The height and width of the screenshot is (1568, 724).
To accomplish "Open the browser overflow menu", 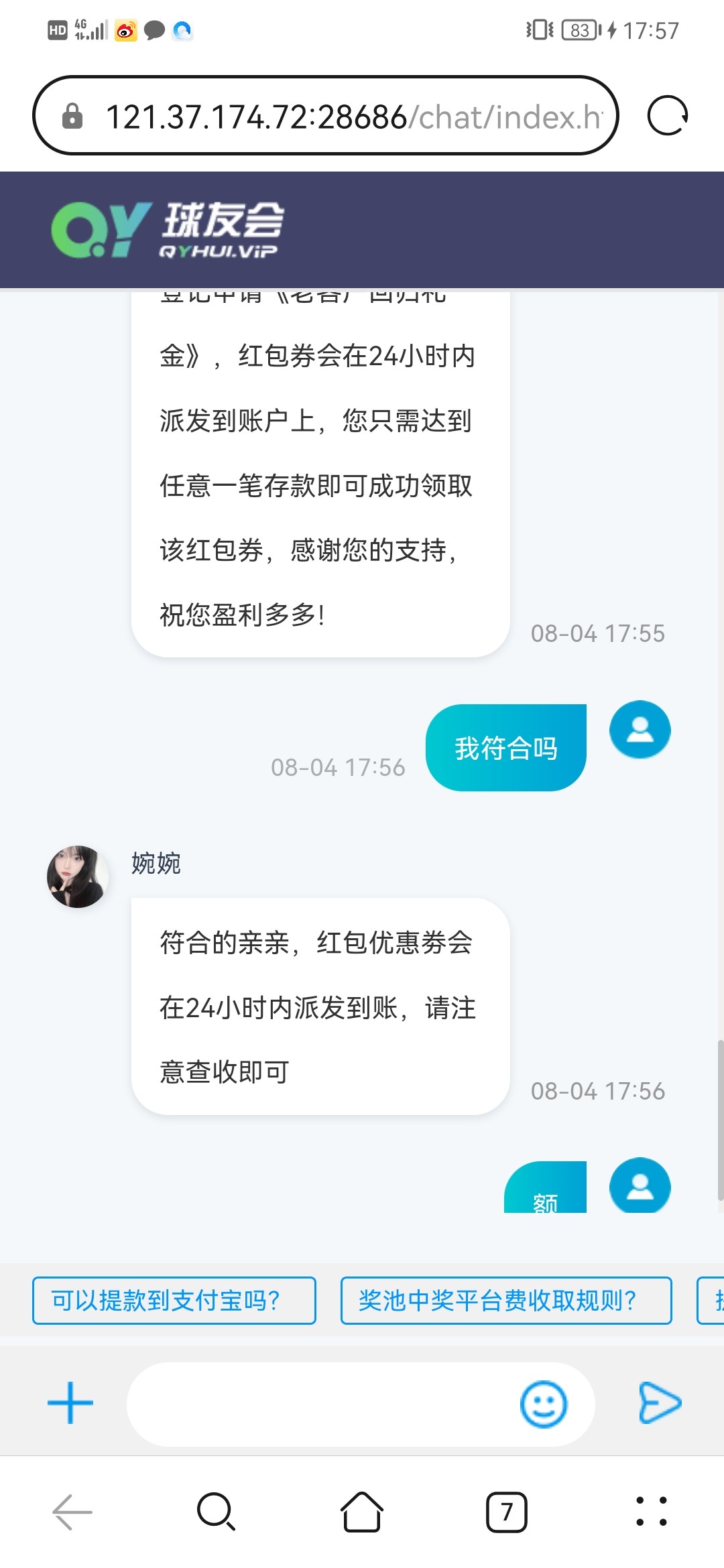I will click(651, 1512).
